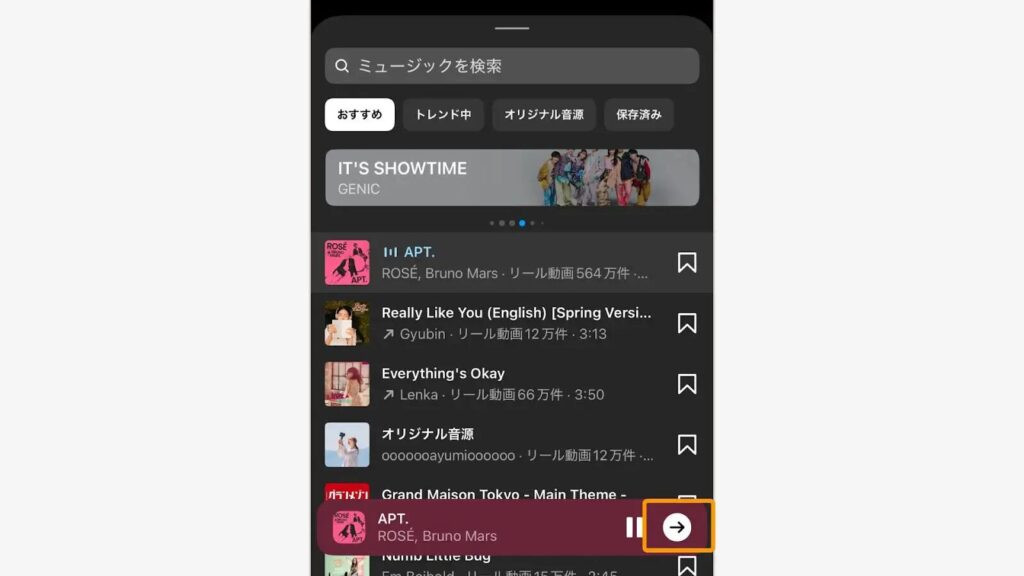Select オリジナル音源 by ooooooayumiooooo
Image resolution: width=1024 pixels, height=576 pixels.
point(500,445)
